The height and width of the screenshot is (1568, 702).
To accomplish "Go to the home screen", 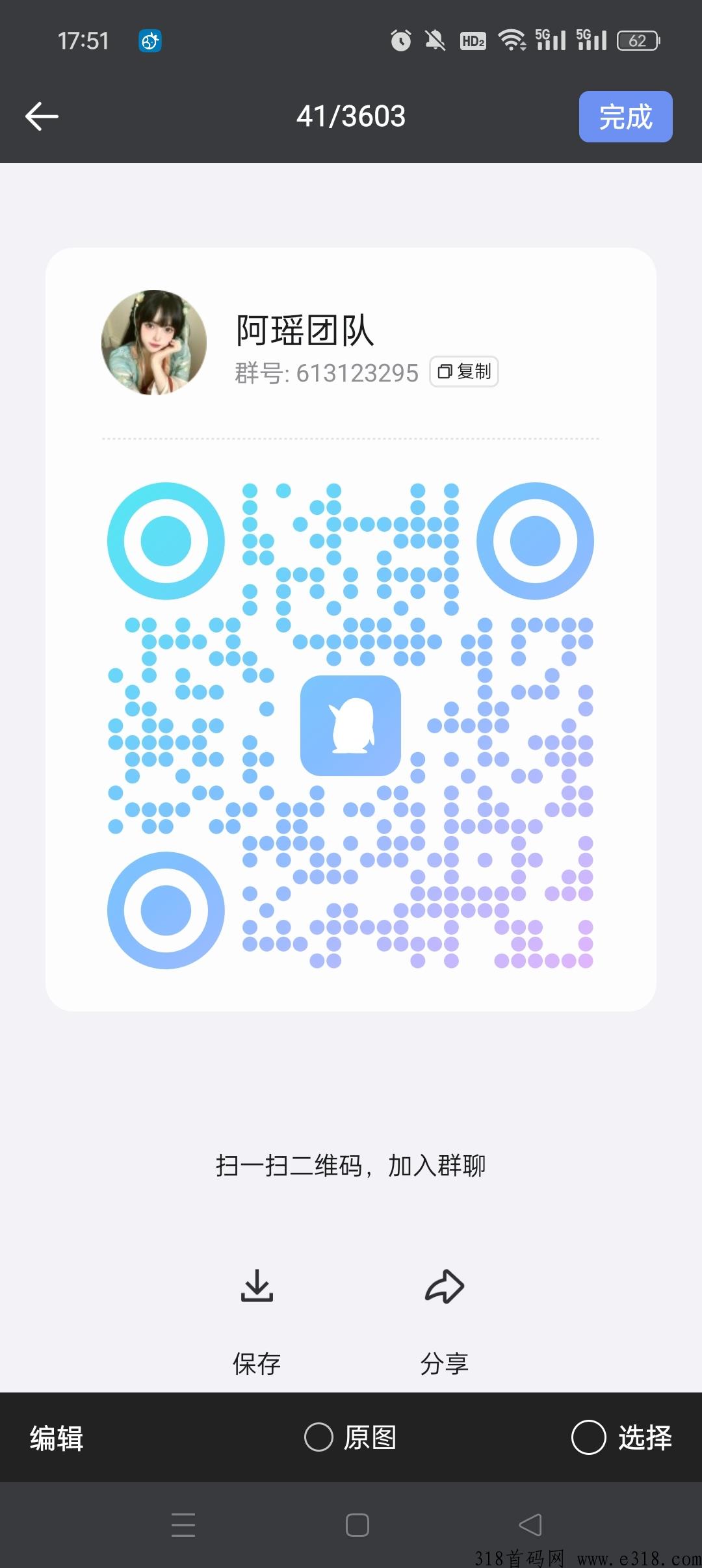I will coord(357,1524).
